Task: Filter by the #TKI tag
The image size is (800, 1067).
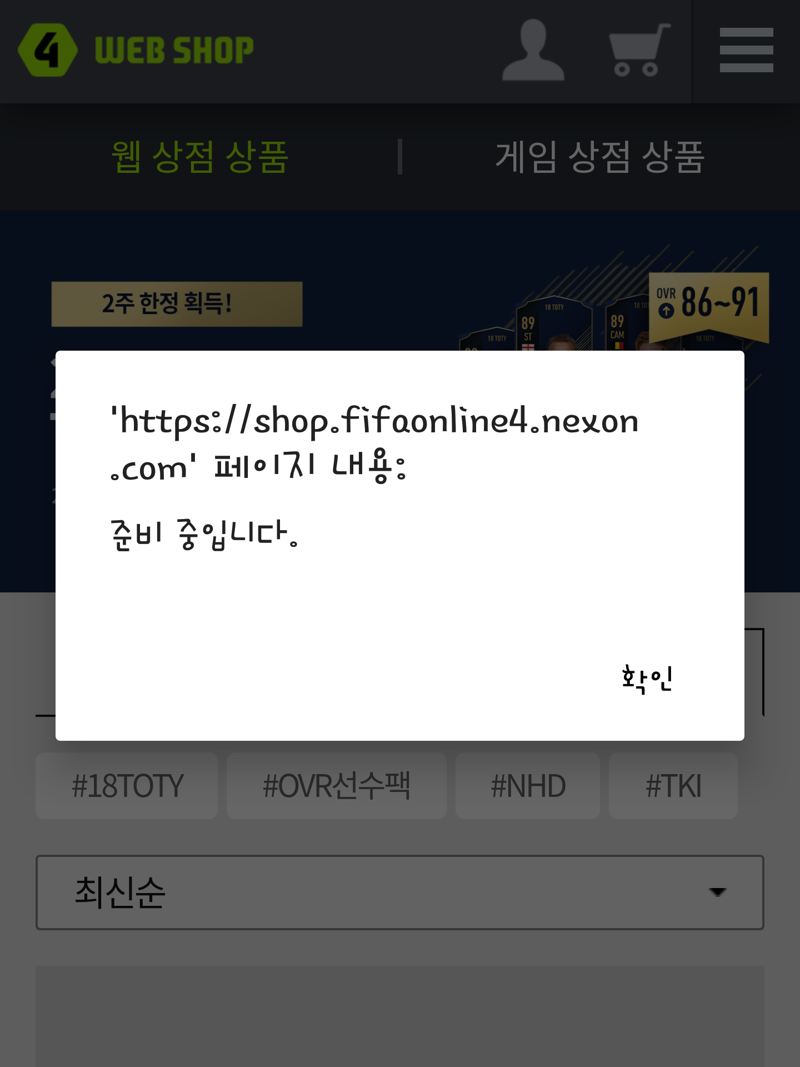Action: (x=673, y=786)
